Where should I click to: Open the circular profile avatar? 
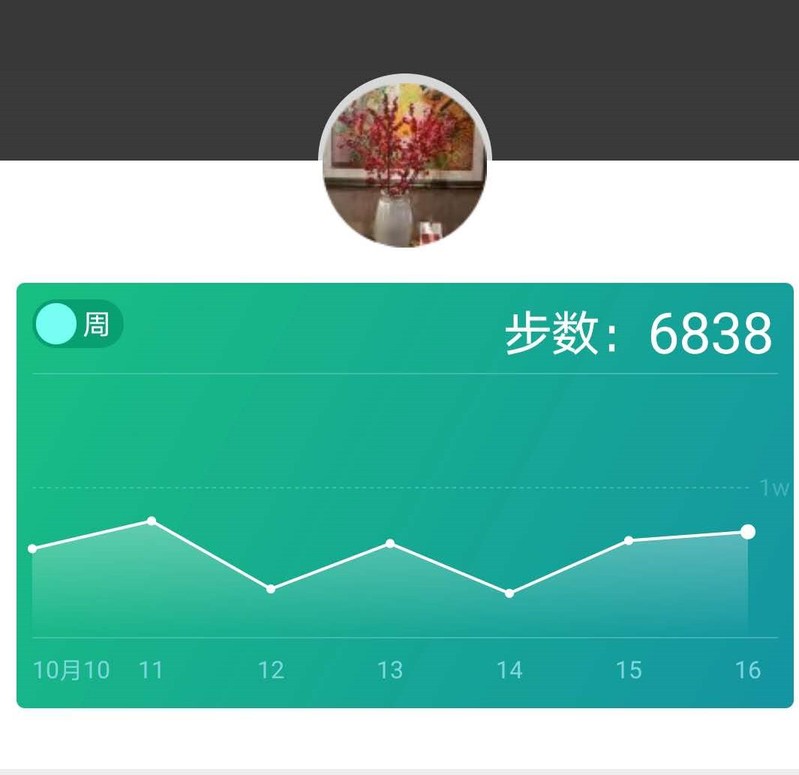click(405, 161)
